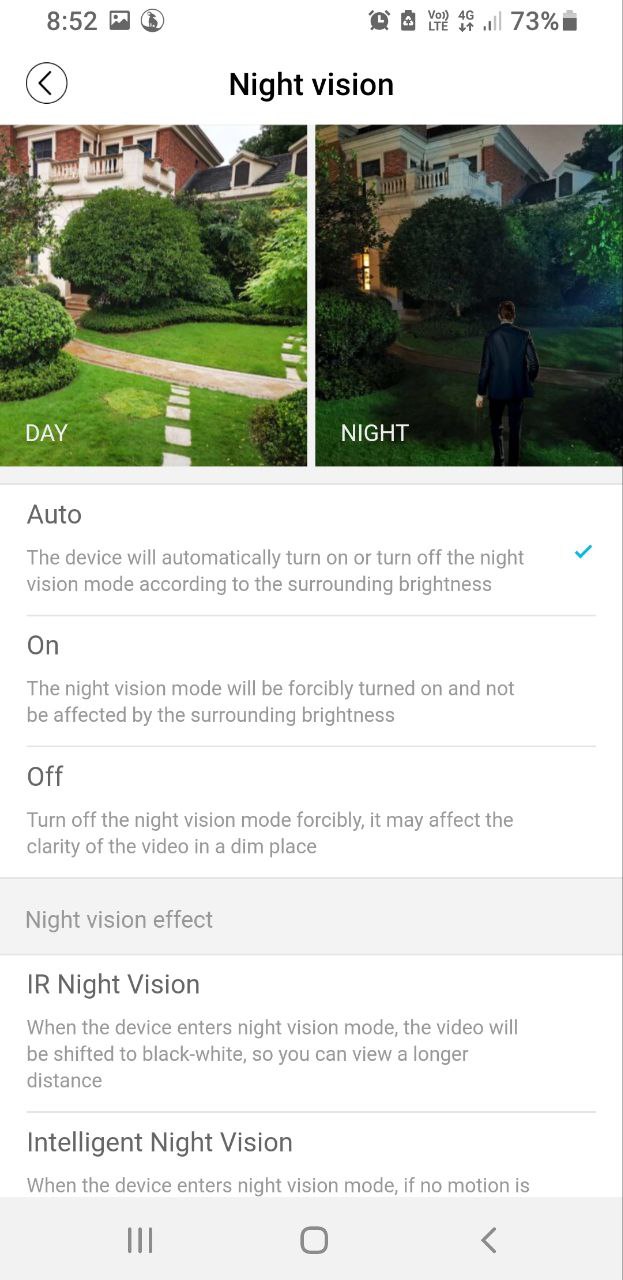This screenshot has height=1280, width=623.
Task: Select IR Night Vision effect
Action: [311, 1033]
